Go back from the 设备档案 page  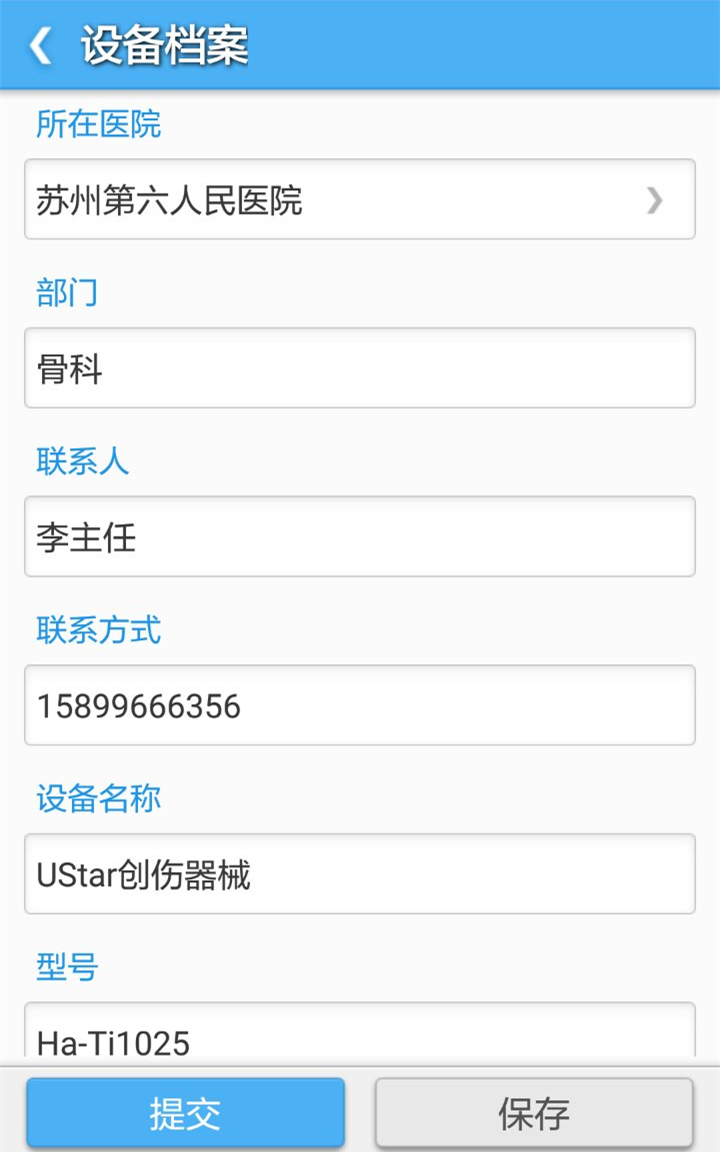[40, 46]
